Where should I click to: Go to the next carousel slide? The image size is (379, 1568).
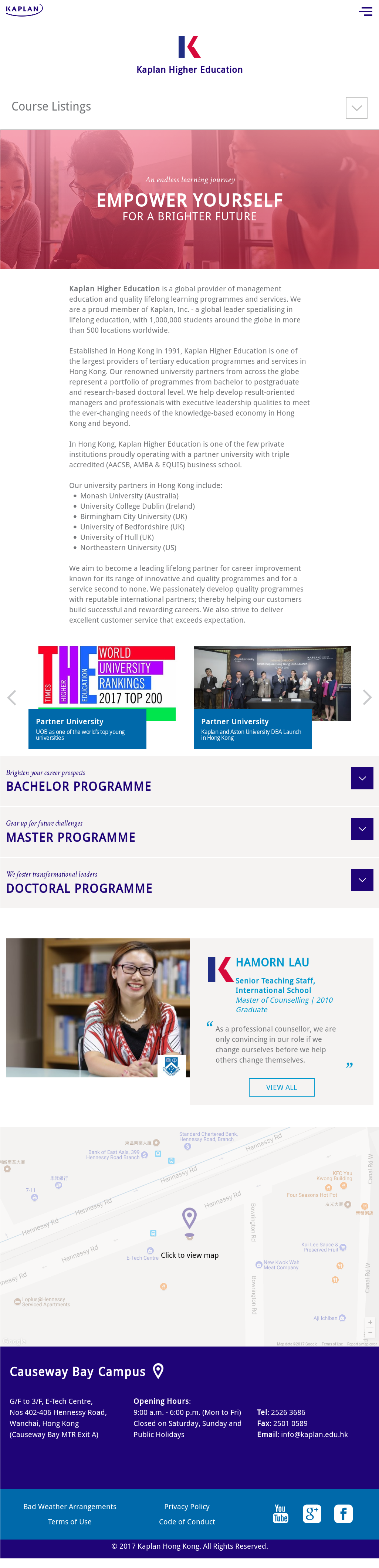pos(367,698)
